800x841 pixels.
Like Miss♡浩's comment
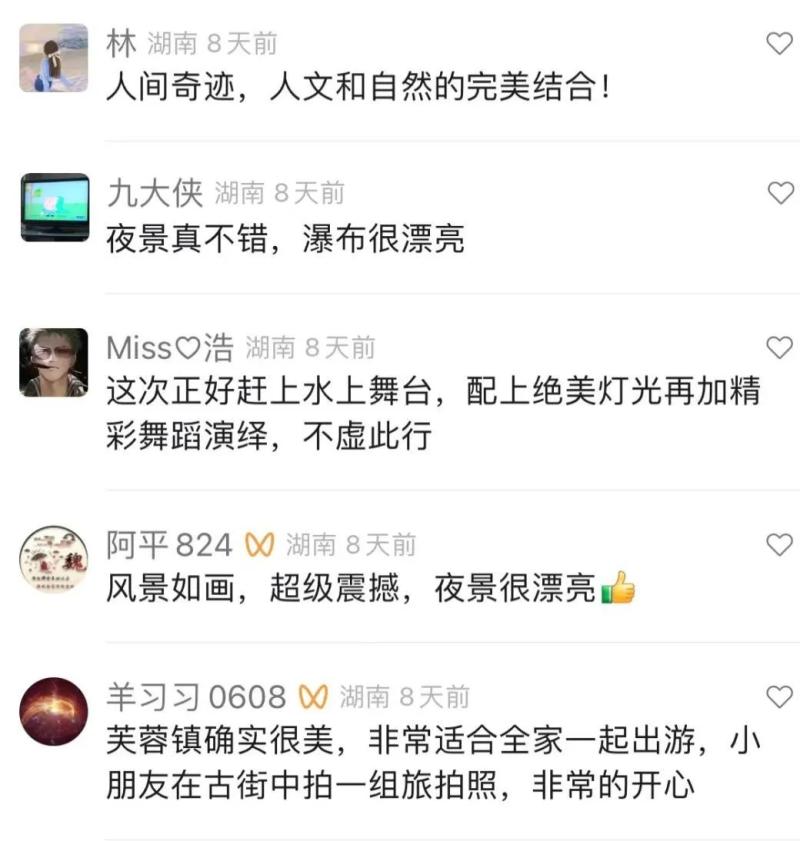[779, 347]
